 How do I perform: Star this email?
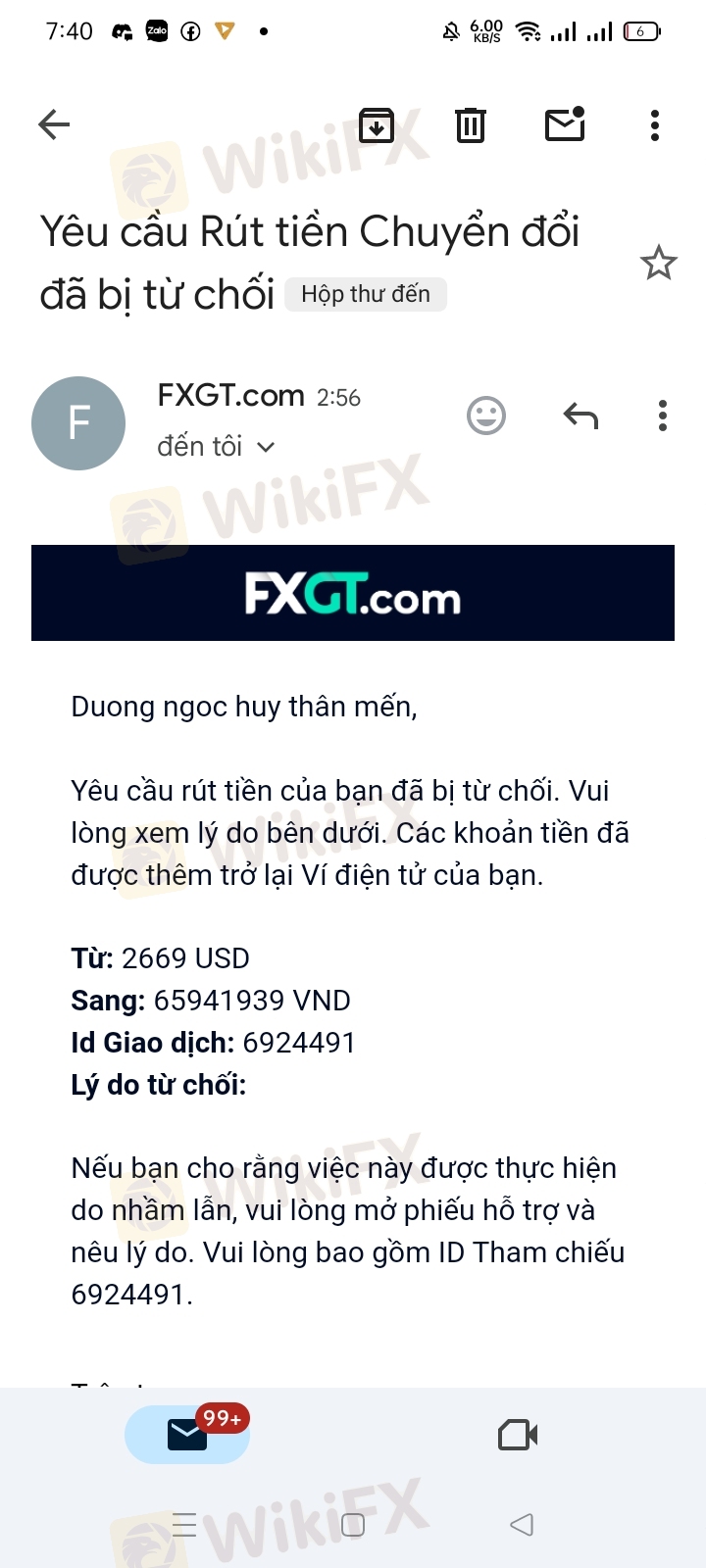click(658, 263)
